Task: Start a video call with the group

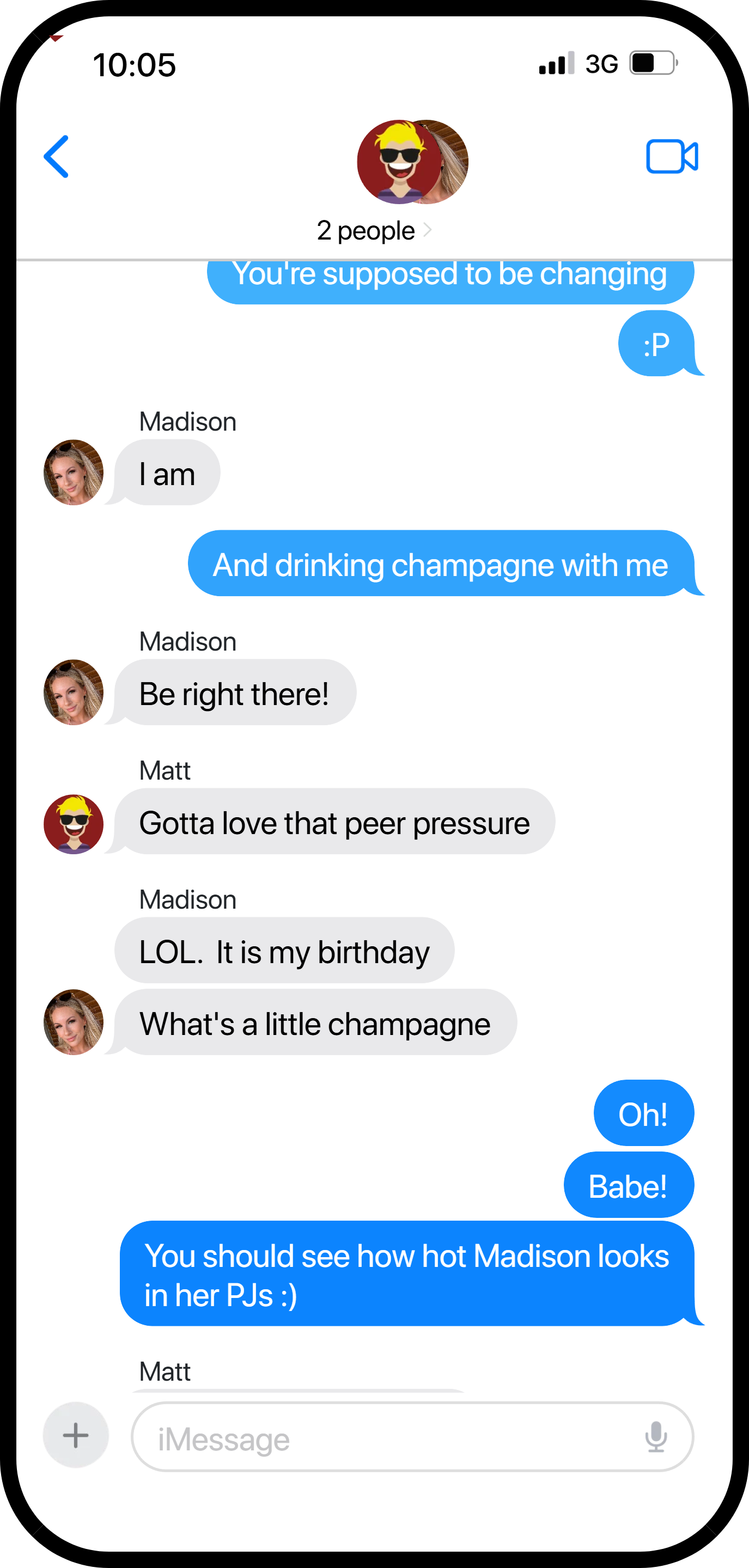Action: [x=672, y=156]
